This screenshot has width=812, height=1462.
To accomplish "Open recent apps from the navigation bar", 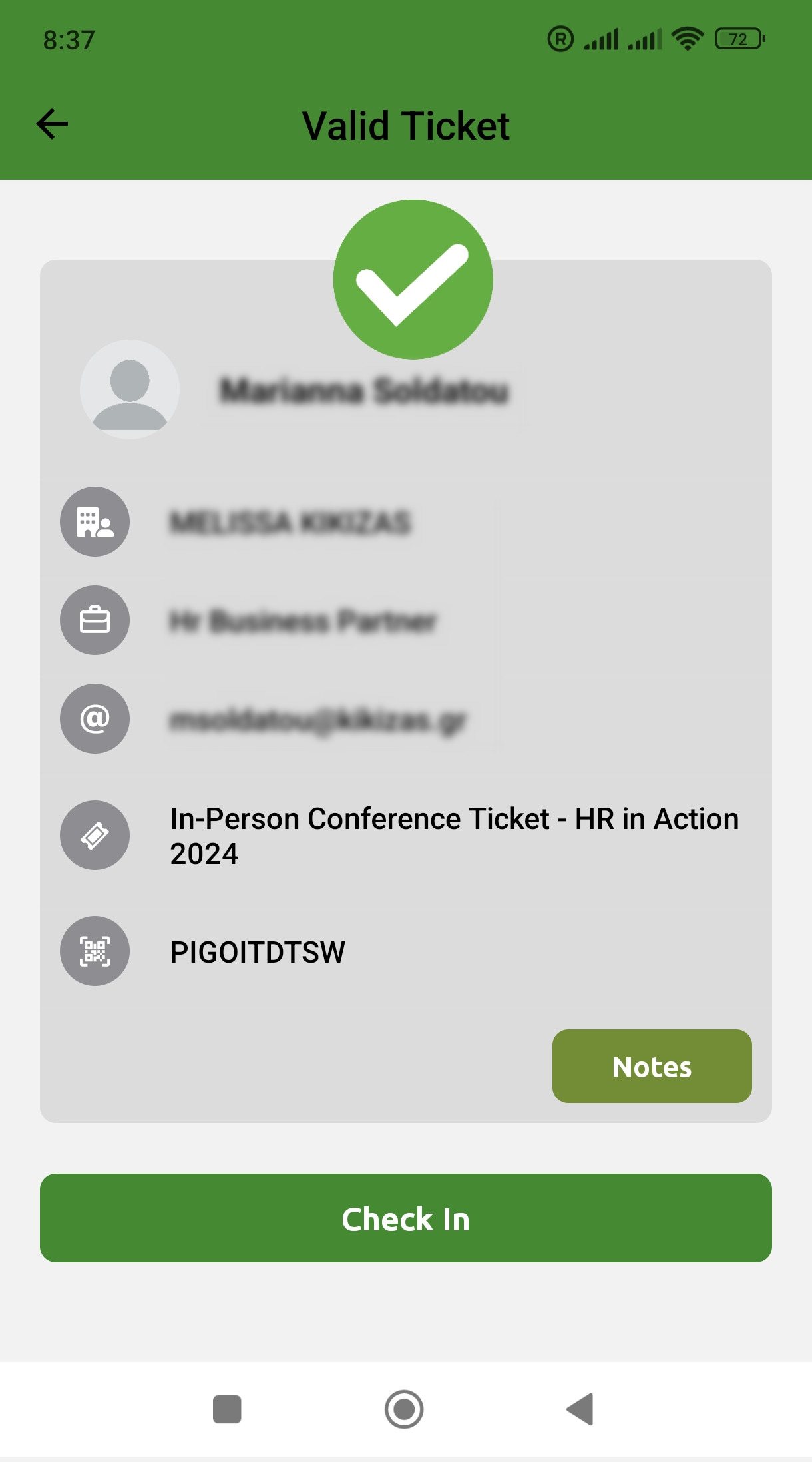I will (x=227, y=1409).
